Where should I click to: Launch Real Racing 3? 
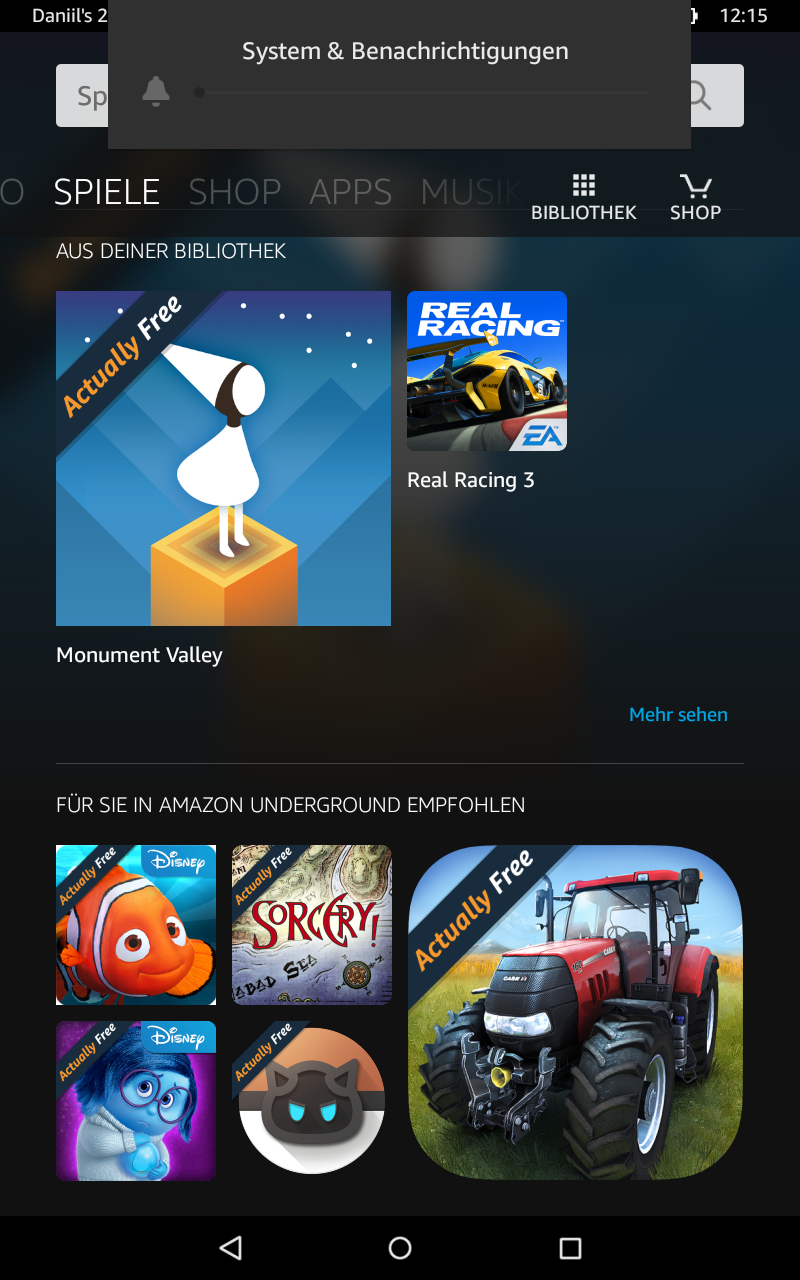point(487,371)
